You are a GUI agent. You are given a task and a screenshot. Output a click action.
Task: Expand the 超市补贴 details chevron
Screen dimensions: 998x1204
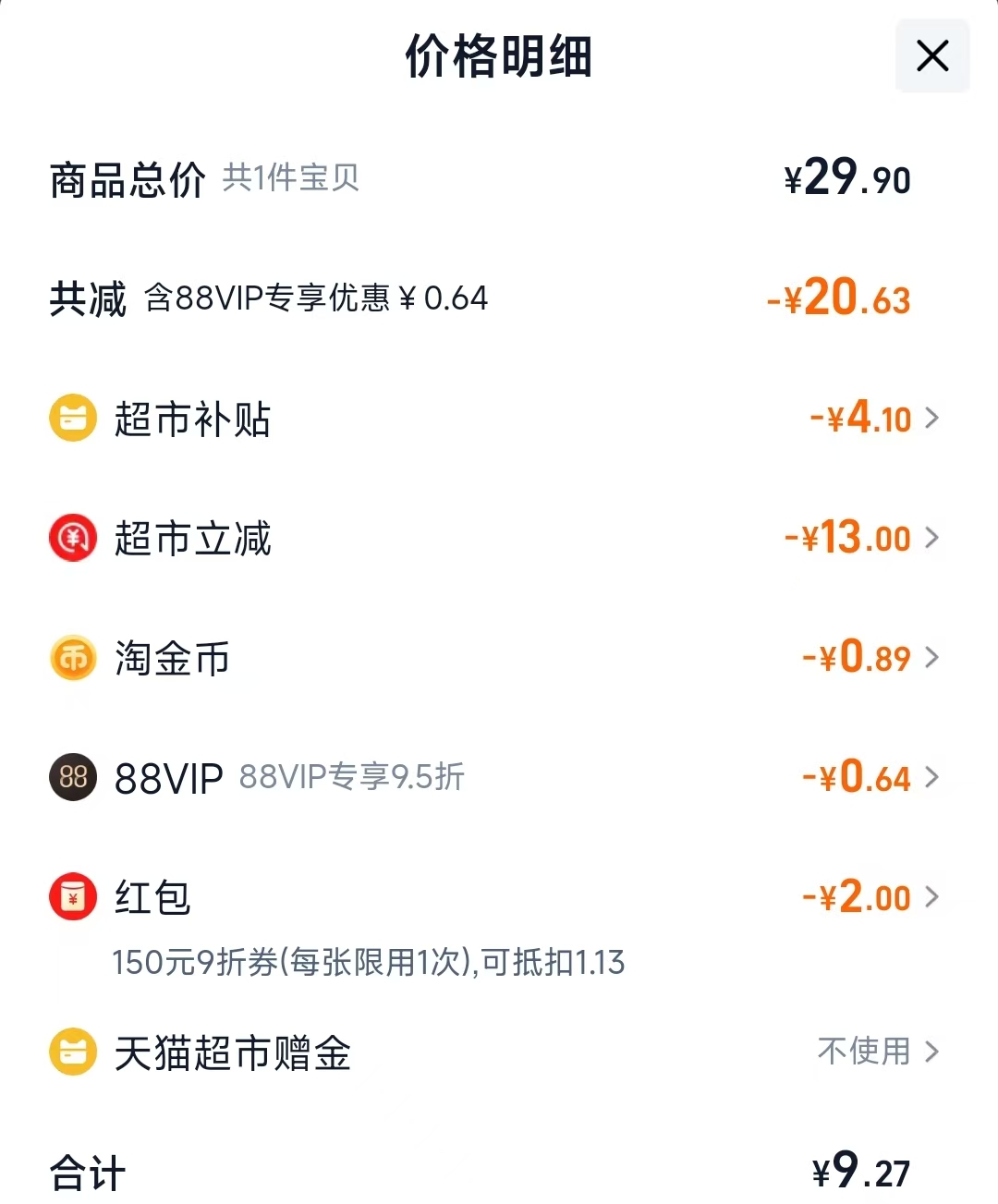point(934,418)
